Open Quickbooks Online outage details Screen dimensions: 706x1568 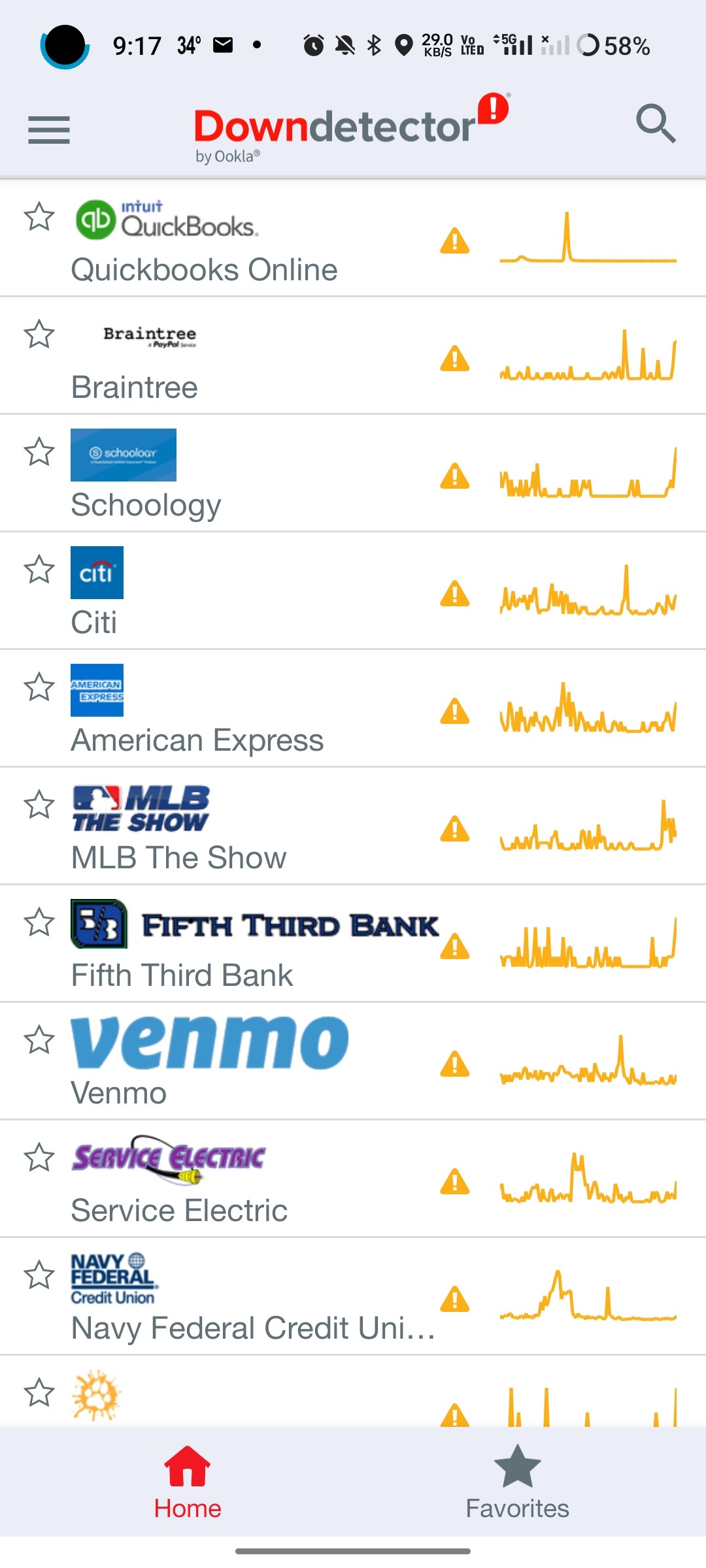[x=353, y=238]
